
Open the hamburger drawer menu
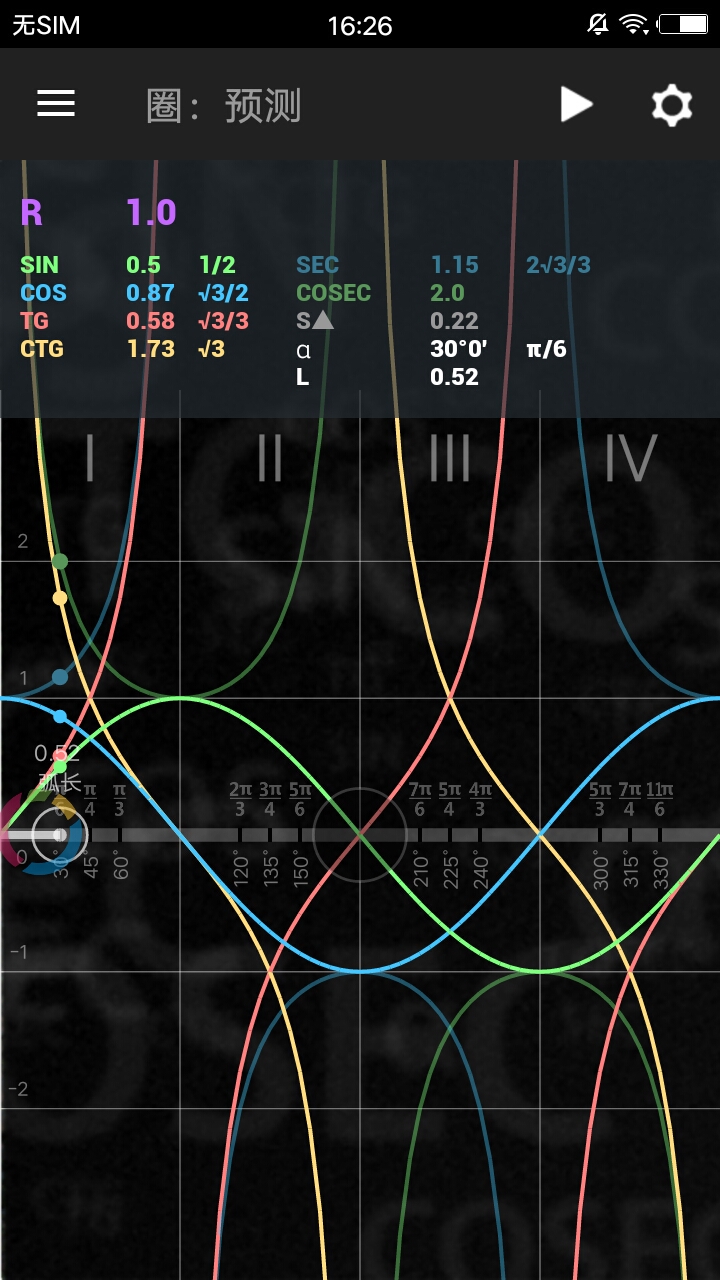click(56, 104)
